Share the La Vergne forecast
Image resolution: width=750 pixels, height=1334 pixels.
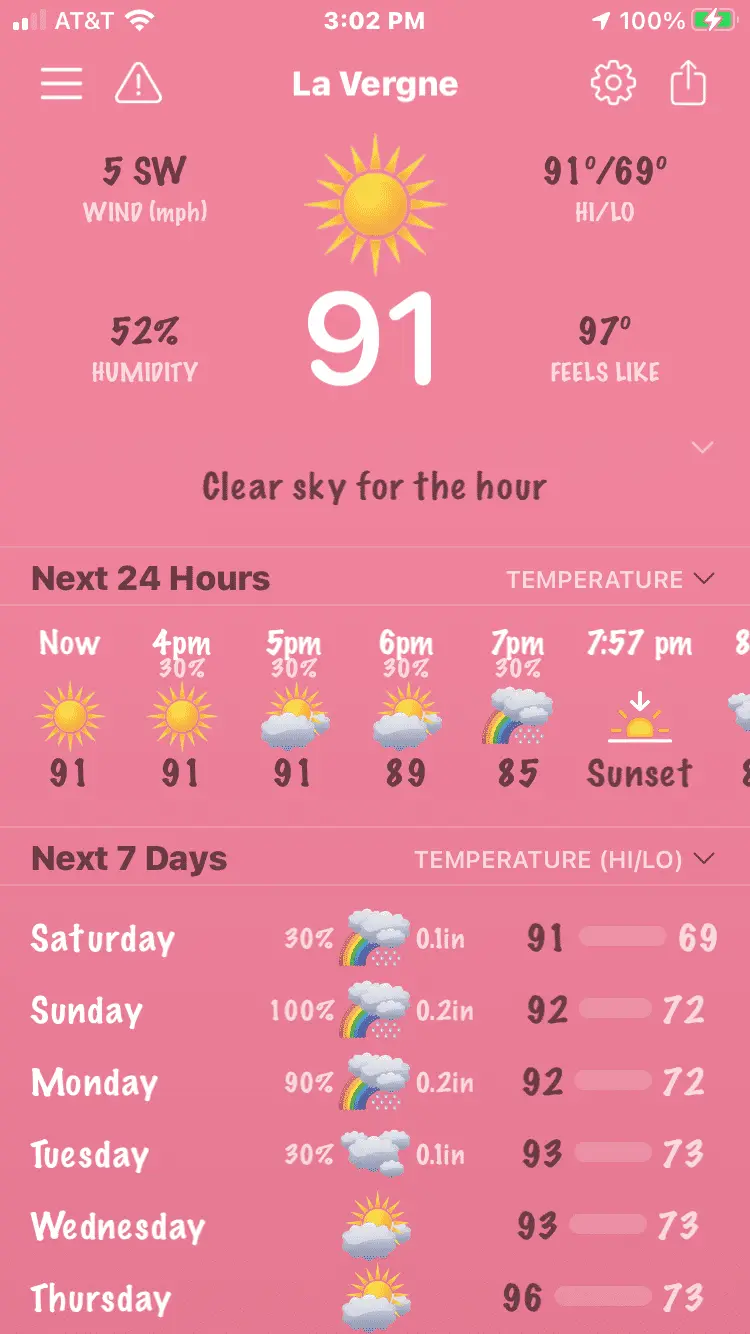click(688, 83)
